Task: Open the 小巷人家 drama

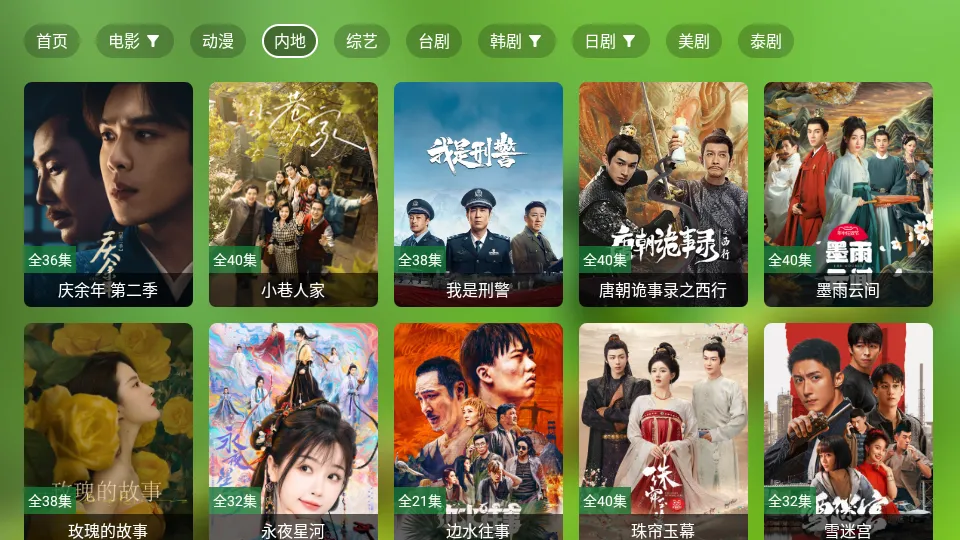Action: click(293, 194)
